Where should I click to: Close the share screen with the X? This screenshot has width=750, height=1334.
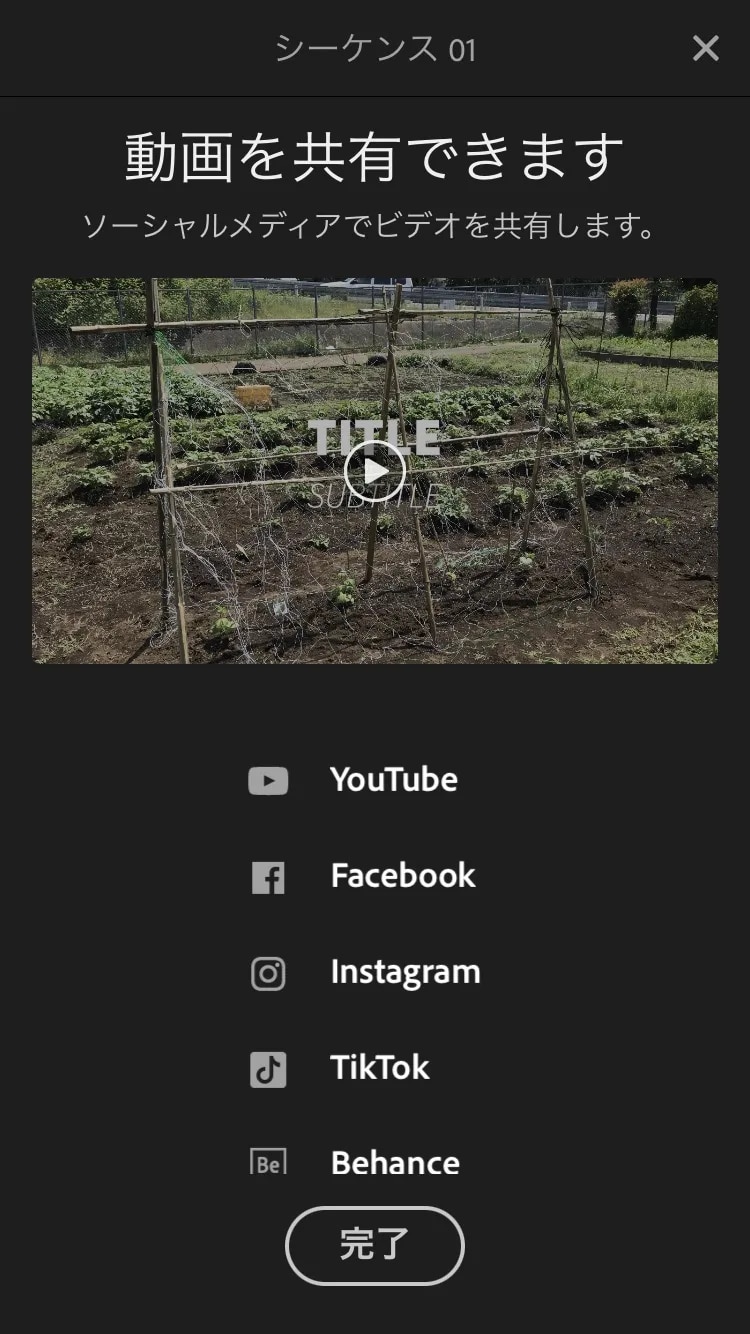click(705, 48)
